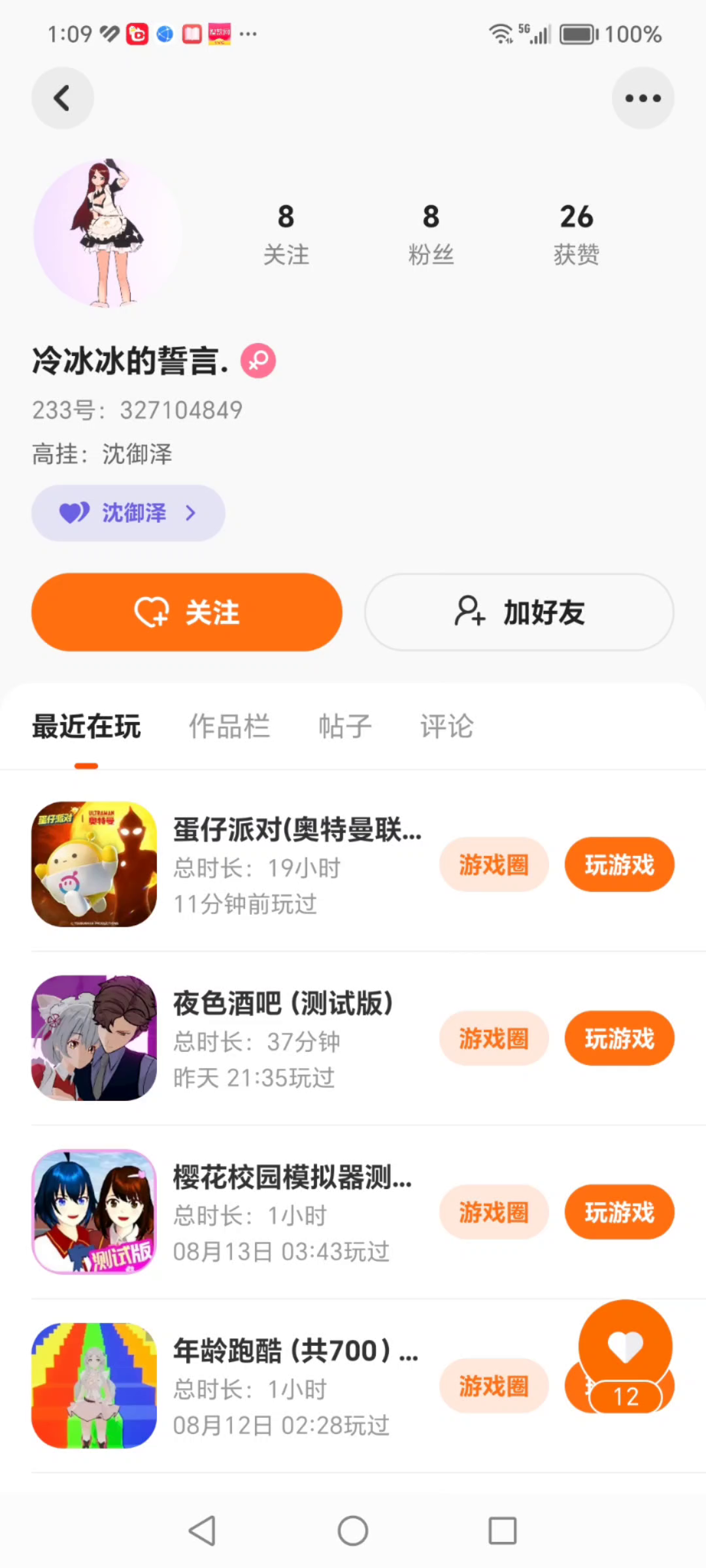
Task: Open the 沈御泽 relationship chip
Action: coord(128,513)
